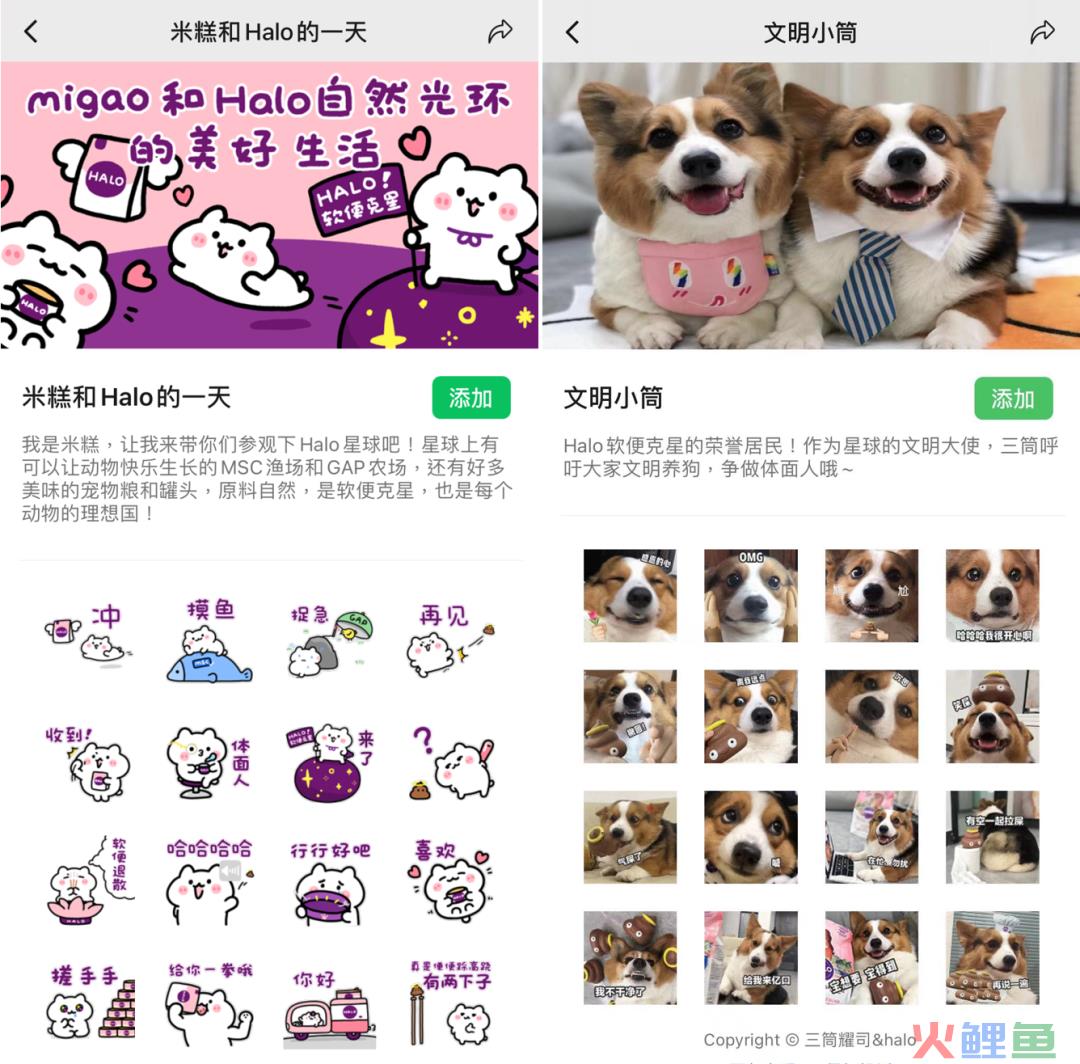Viewport: 1080px width, 1064px height.
Task: Add the 文明小筒 sticker pack
Action: point(1013,398)
